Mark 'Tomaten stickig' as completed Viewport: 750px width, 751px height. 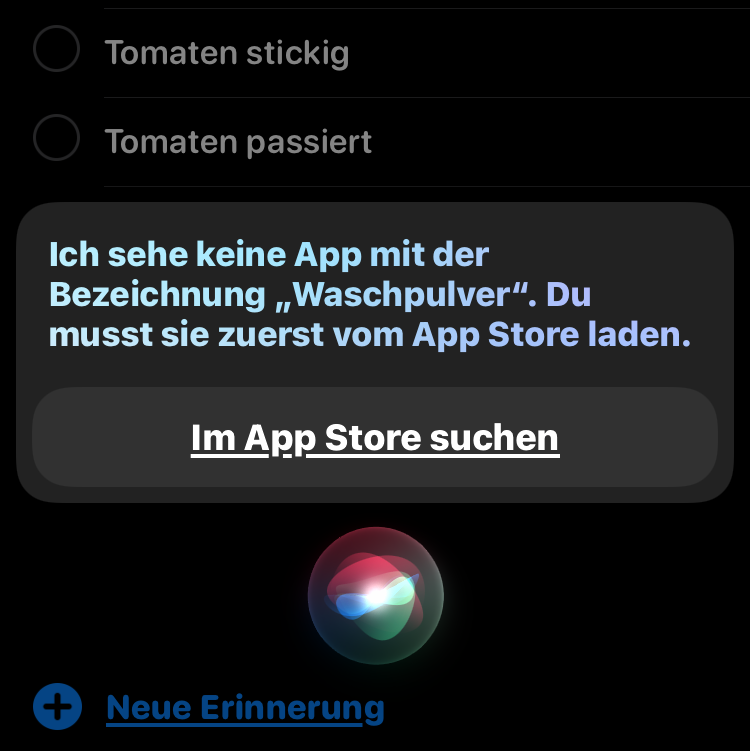[56, 49]
